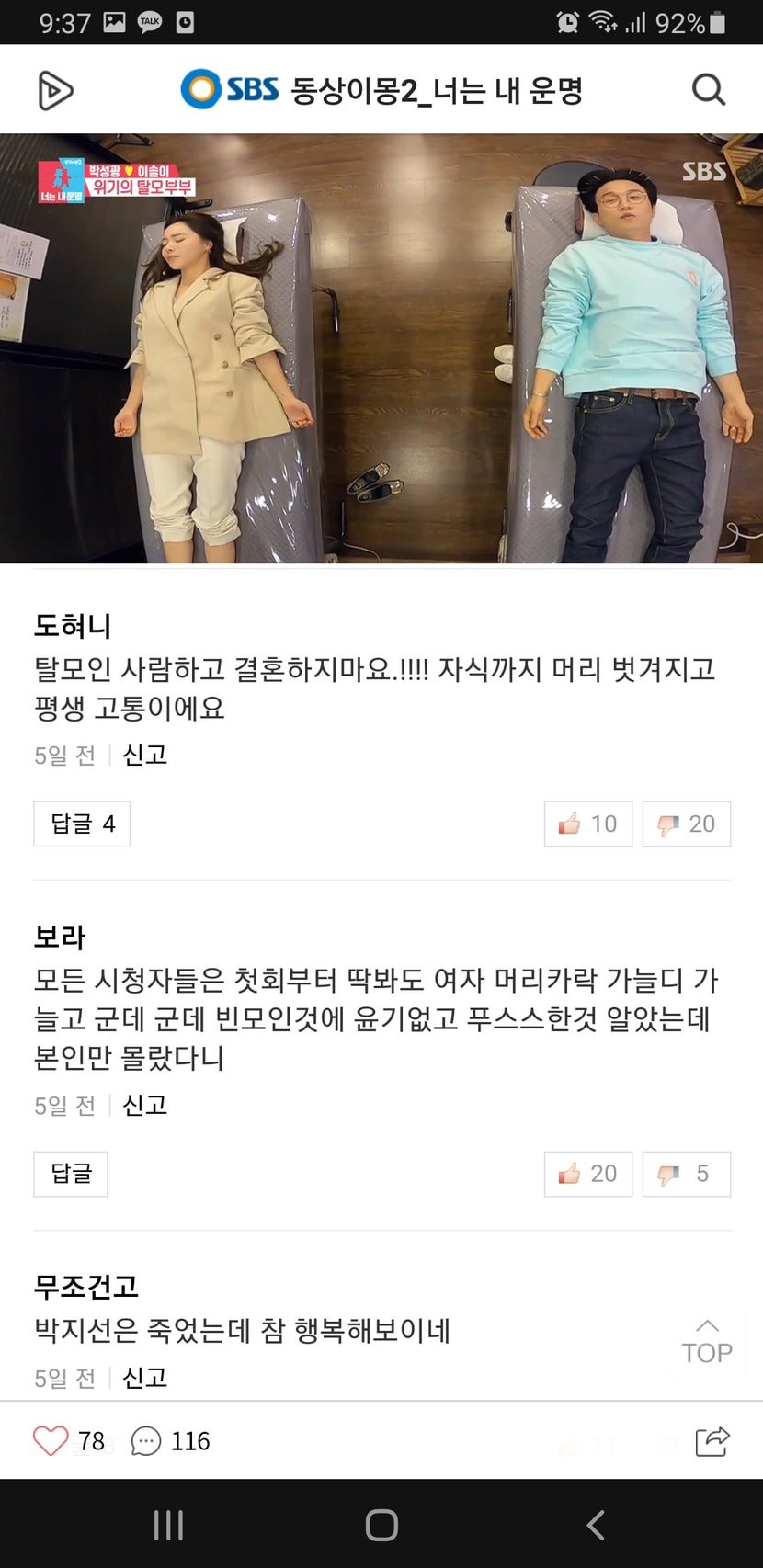763x1568 pixels.
Task: Share this post
Action: [x=712, y=1440]
